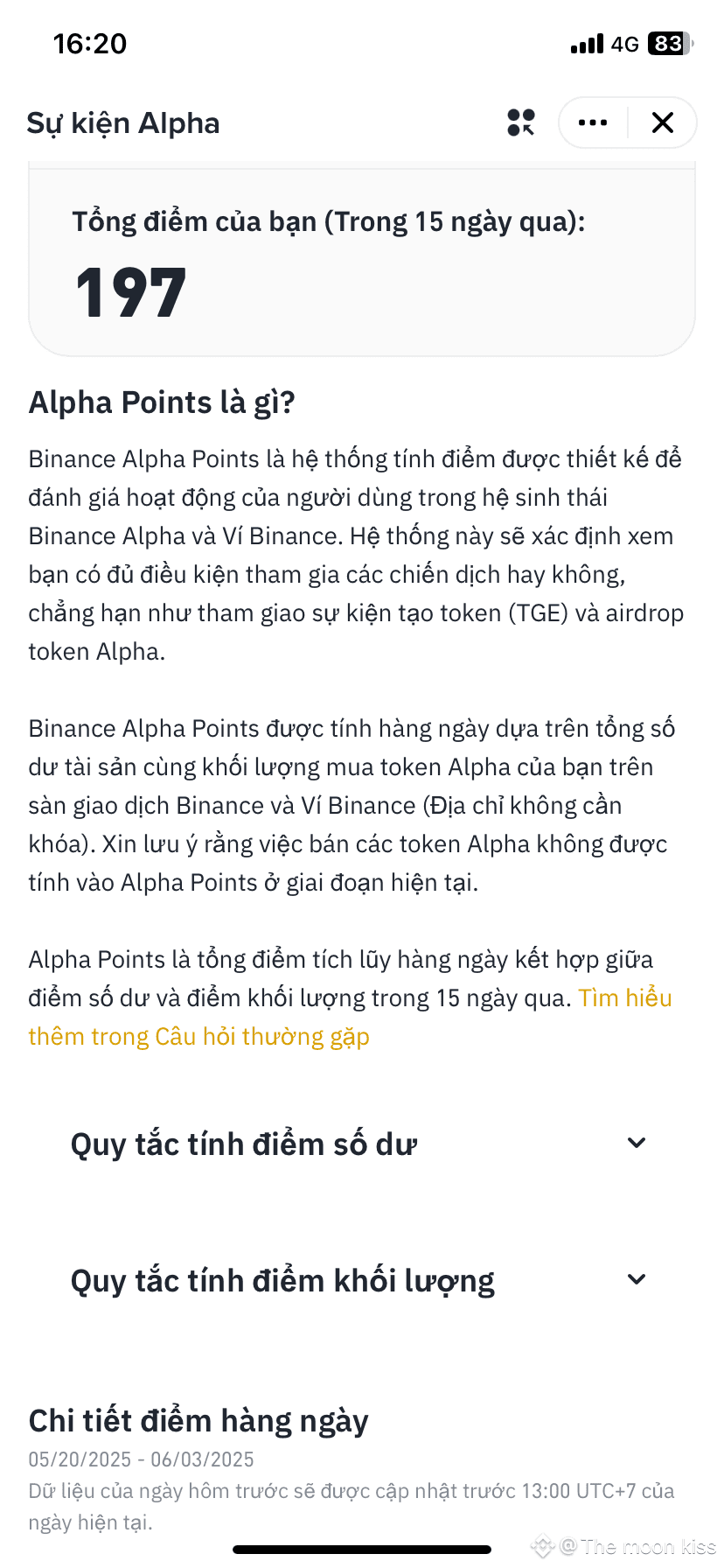This screenshot has height=1568, width=724.
Task: Tap the X icon in the top bar
Action: (663, 122)
